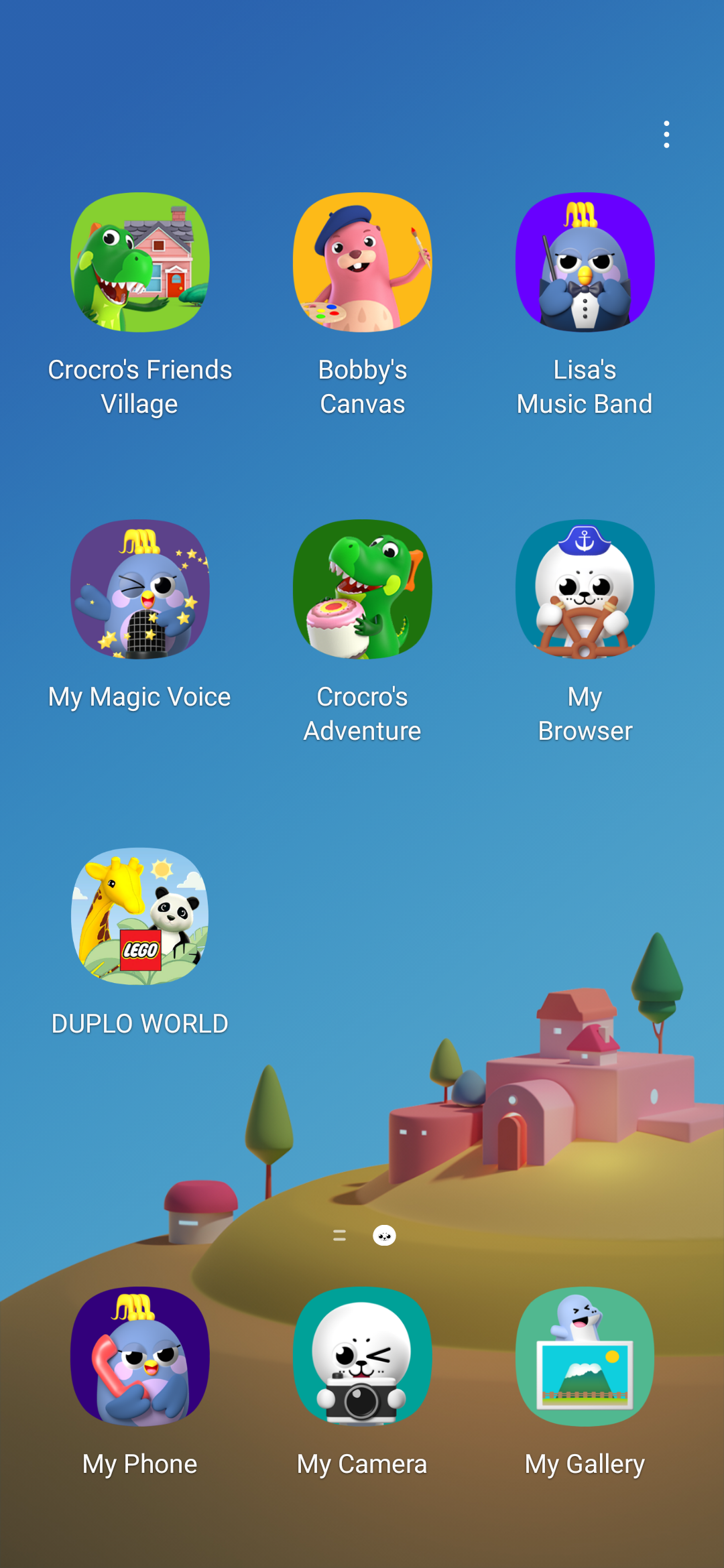724x1568 pixels.
Task: Launch Crocro's Adventure
Action: pyautogui.click(x=363, y=590)
